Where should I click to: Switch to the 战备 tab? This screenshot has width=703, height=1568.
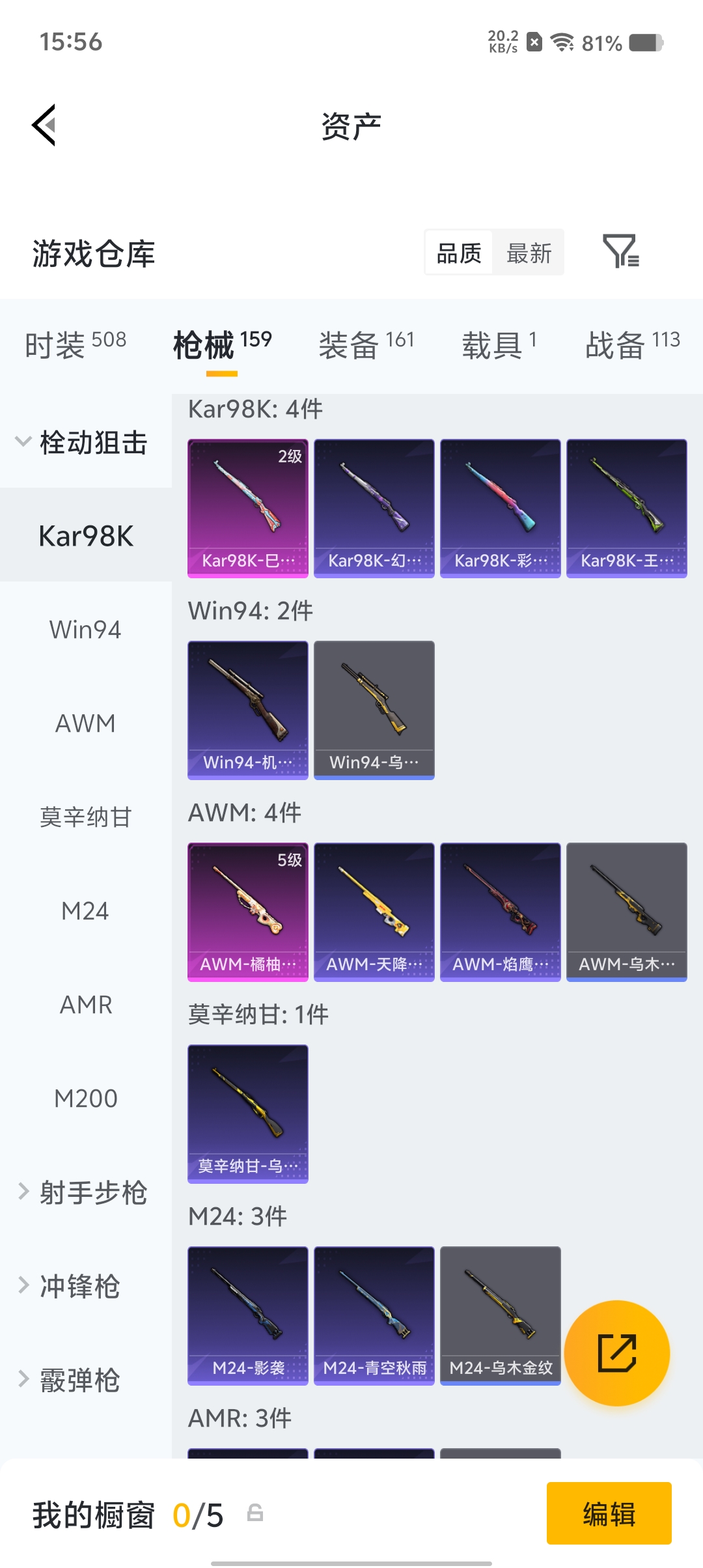point(632,344)
